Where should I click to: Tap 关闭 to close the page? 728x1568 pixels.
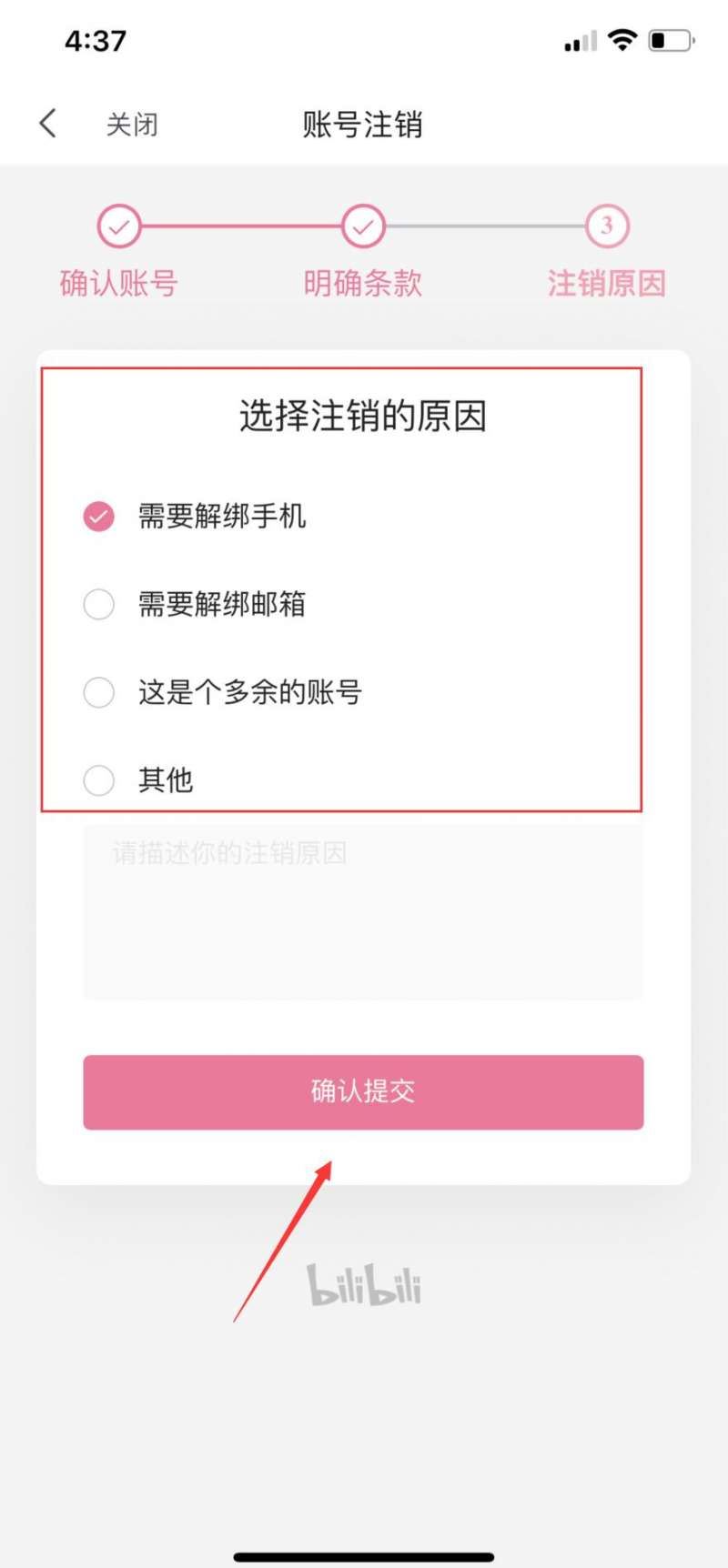pos(132,125)
